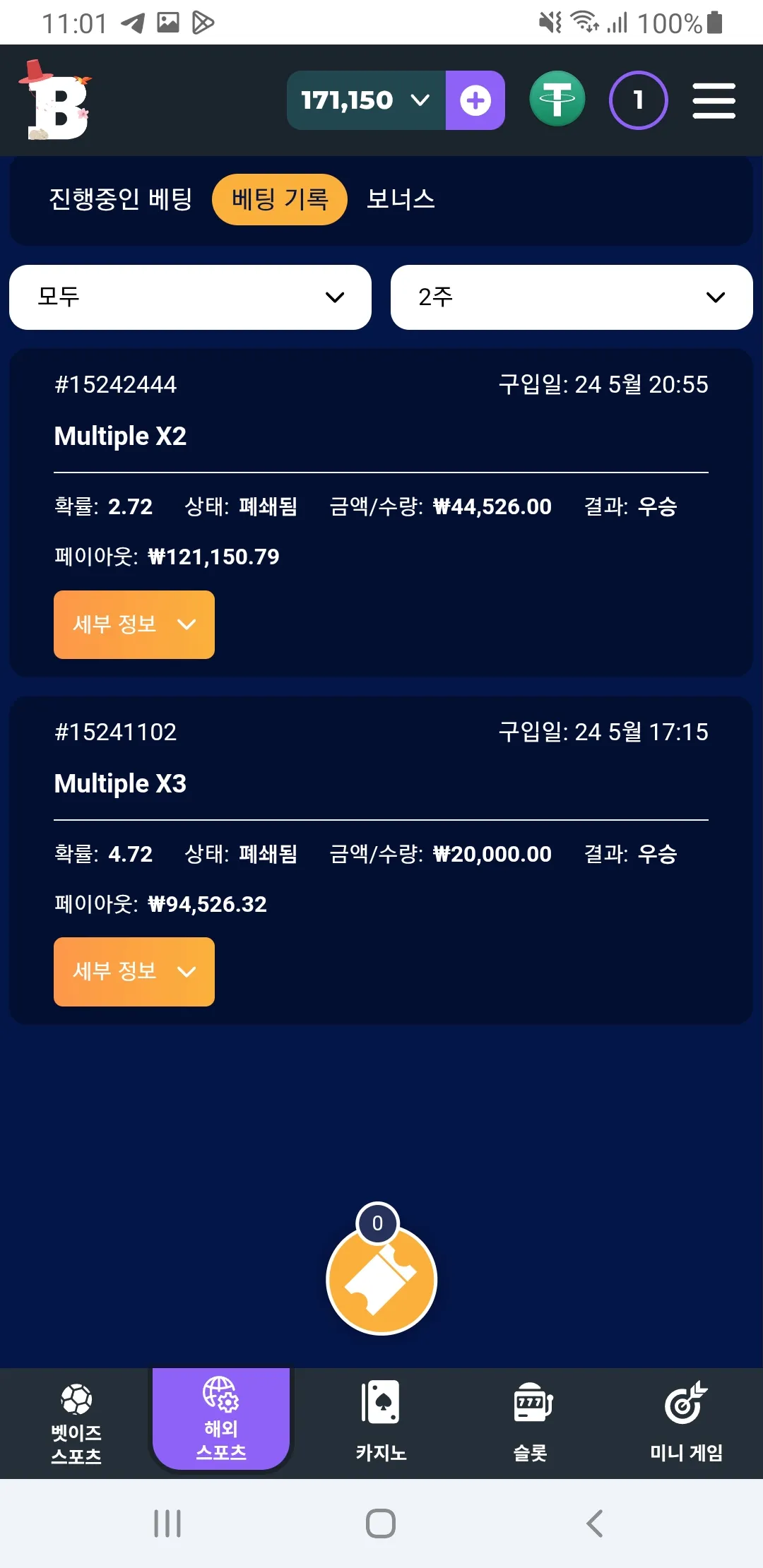The width and height of the screenshot is (763, 1568).
Task: Switch to the 보너스 tab
Action: 401,199
